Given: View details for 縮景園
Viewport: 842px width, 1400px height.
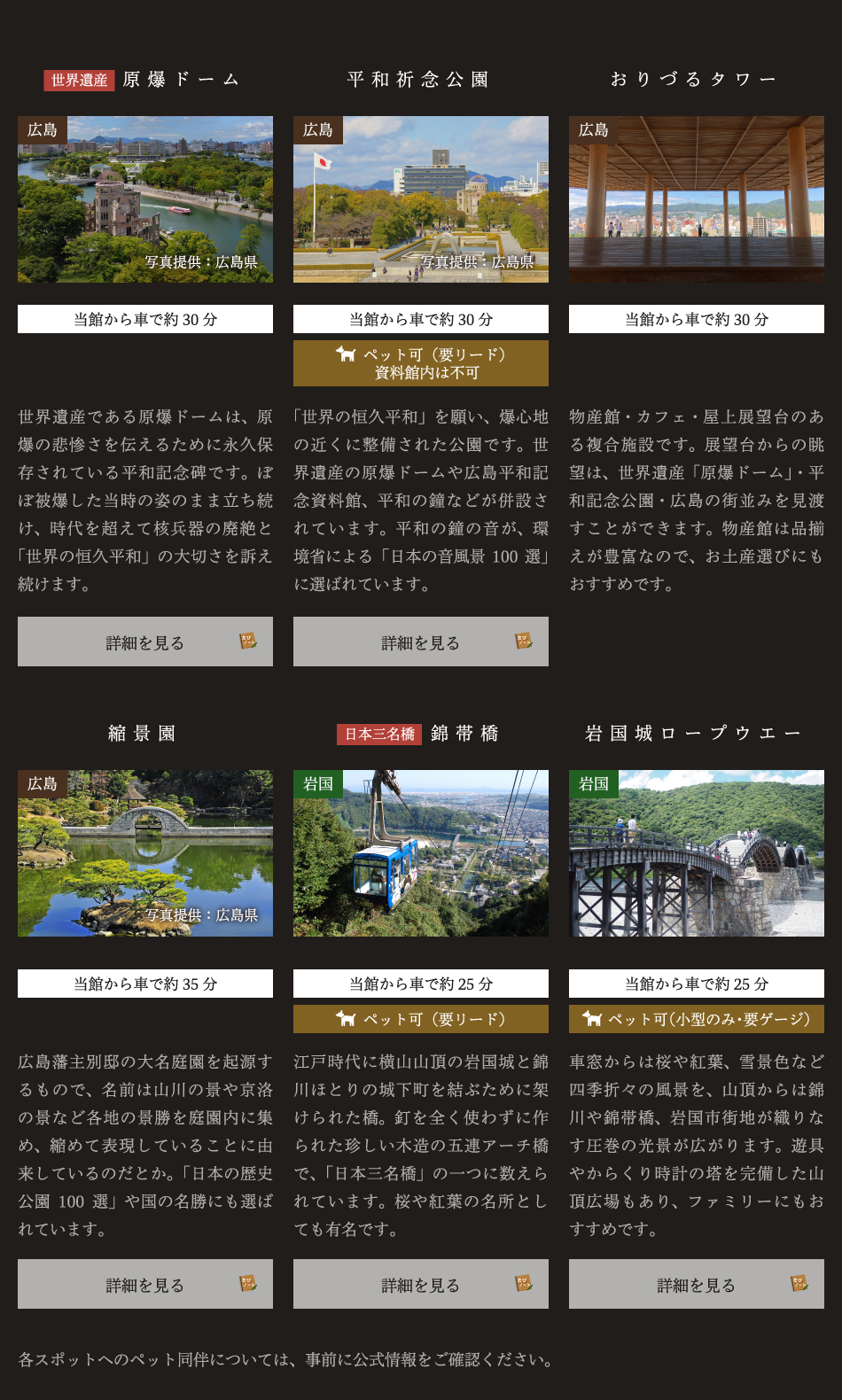Looking at the screenshot, I should point(145,1285).
